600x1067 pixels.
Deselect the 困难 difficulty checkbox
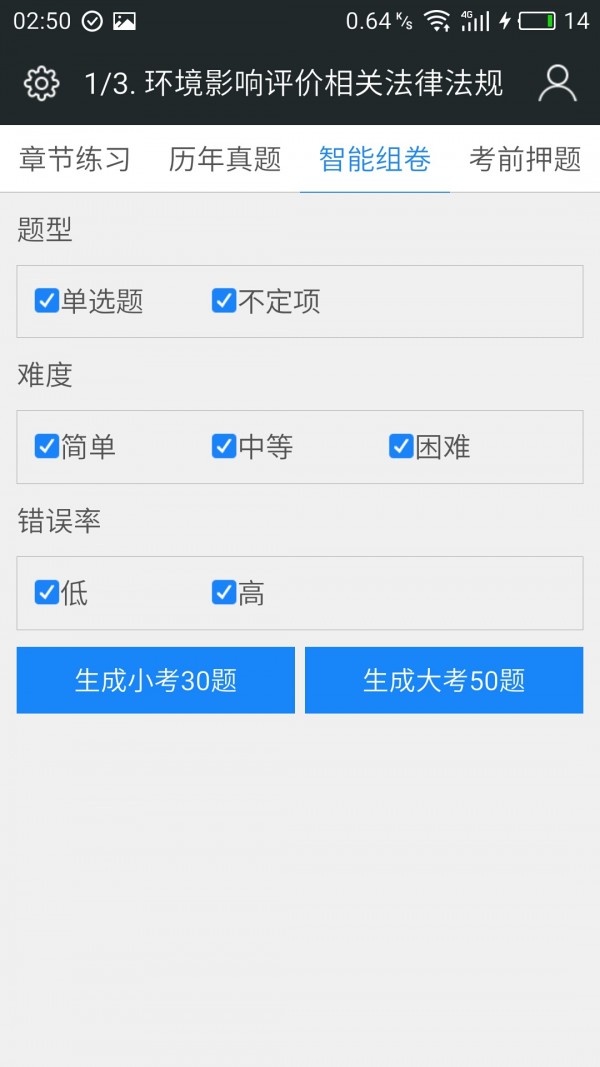tap(401, 447)
